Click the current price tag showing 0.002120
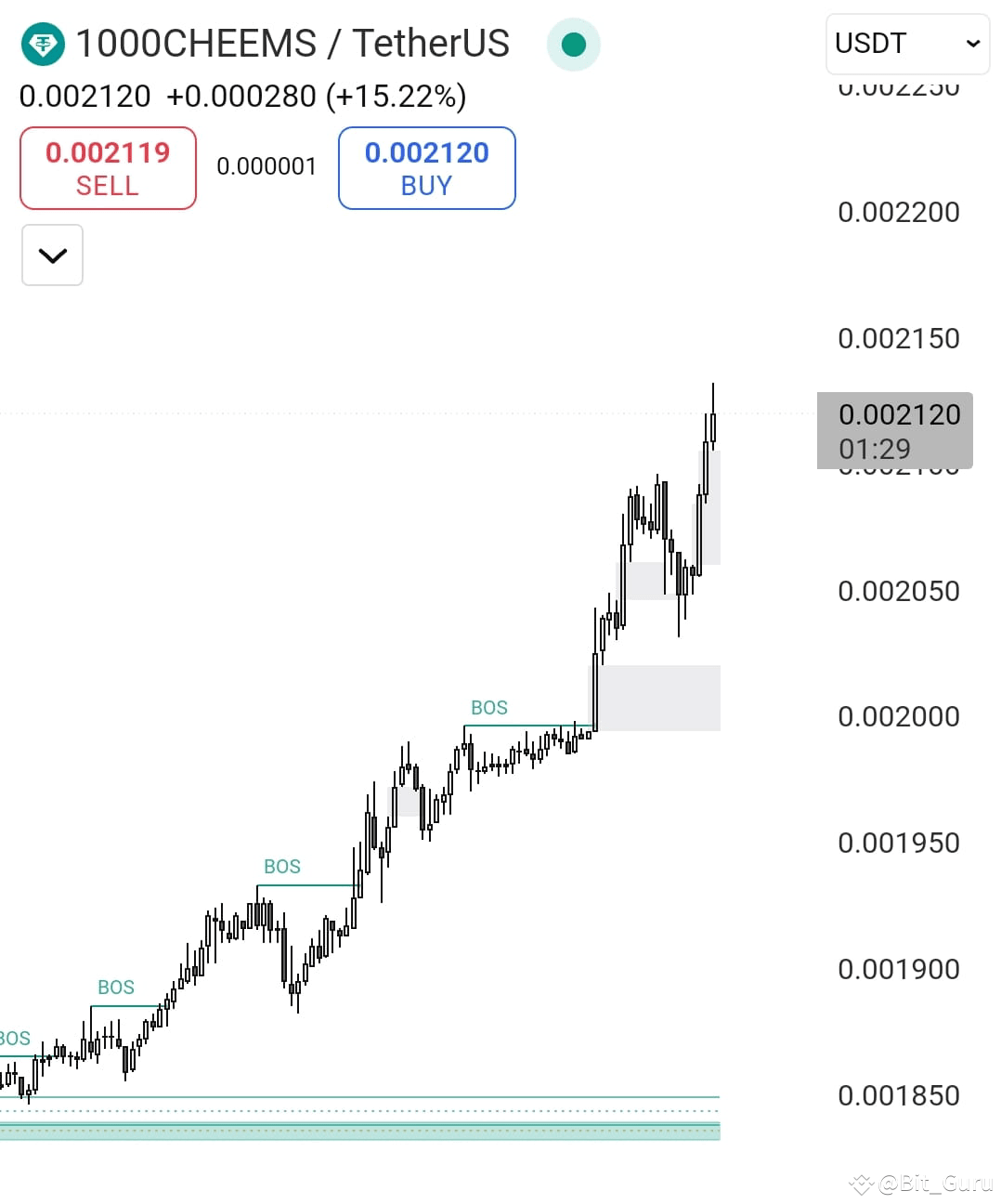This screenshot has width=1001, height=1204. (897, 430)
